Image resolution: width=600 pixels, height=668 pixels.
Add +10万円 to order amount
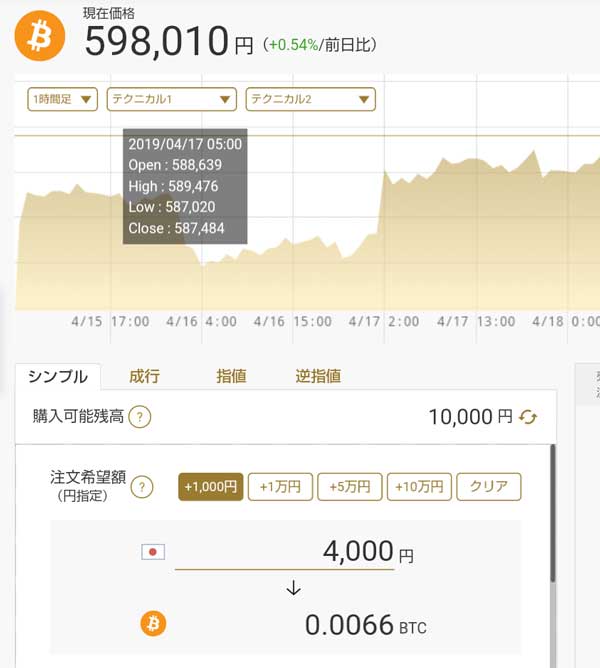pos(419,487)
